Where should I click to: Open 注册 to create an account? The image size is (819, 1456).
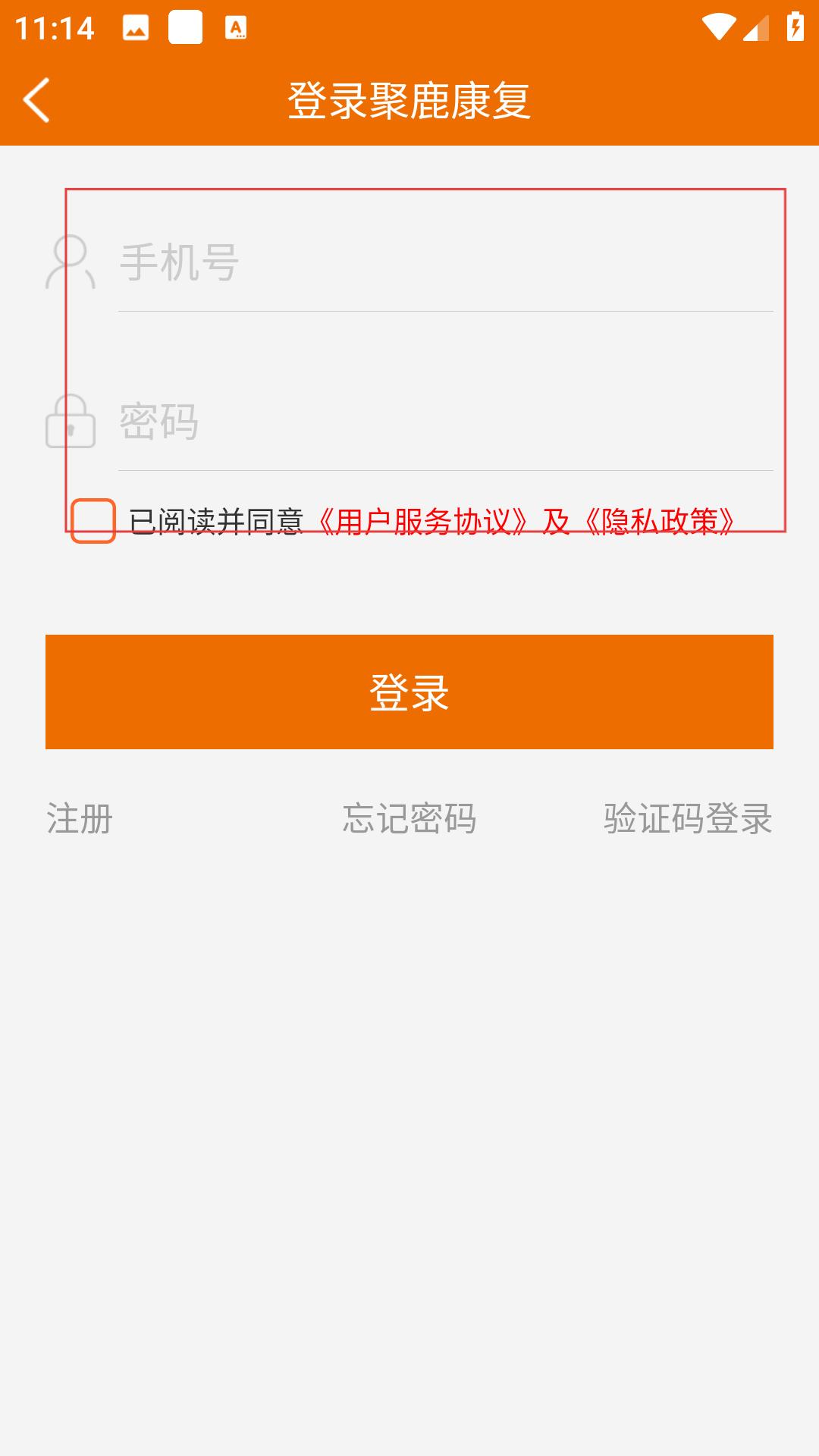tap(80, 819)
